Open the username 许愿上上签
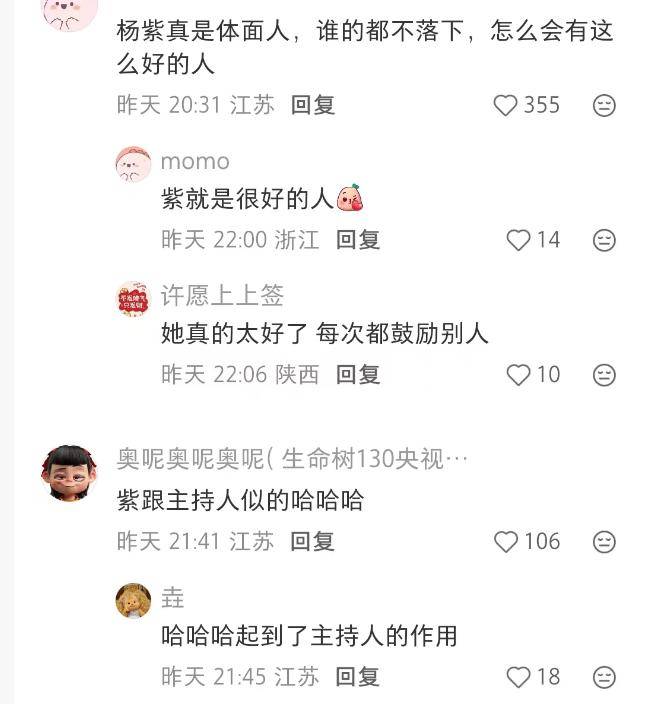 (x=222, y=295)
